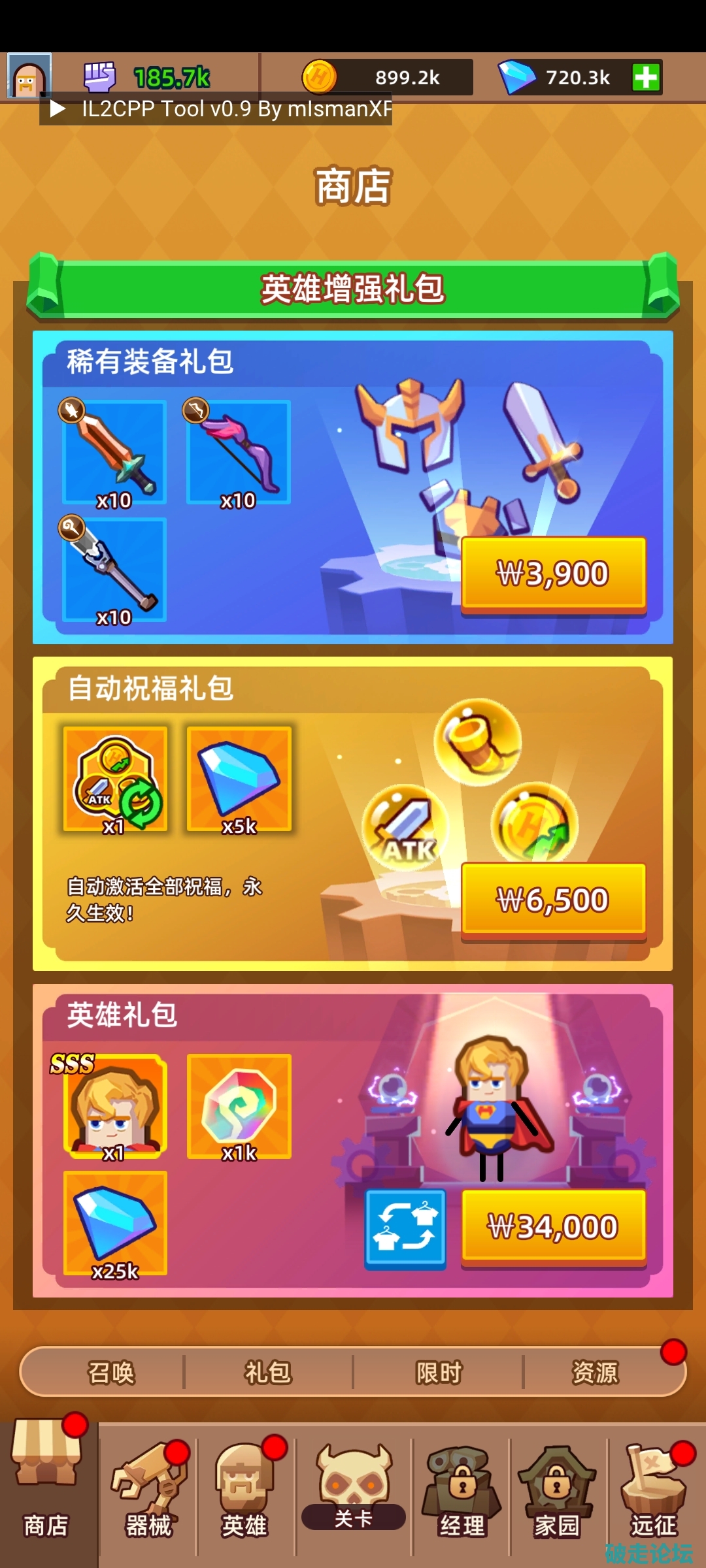This screenshot has width=706, height=1568.
Task: Open the player avatar profile
Action: click(x=29, y=76)
